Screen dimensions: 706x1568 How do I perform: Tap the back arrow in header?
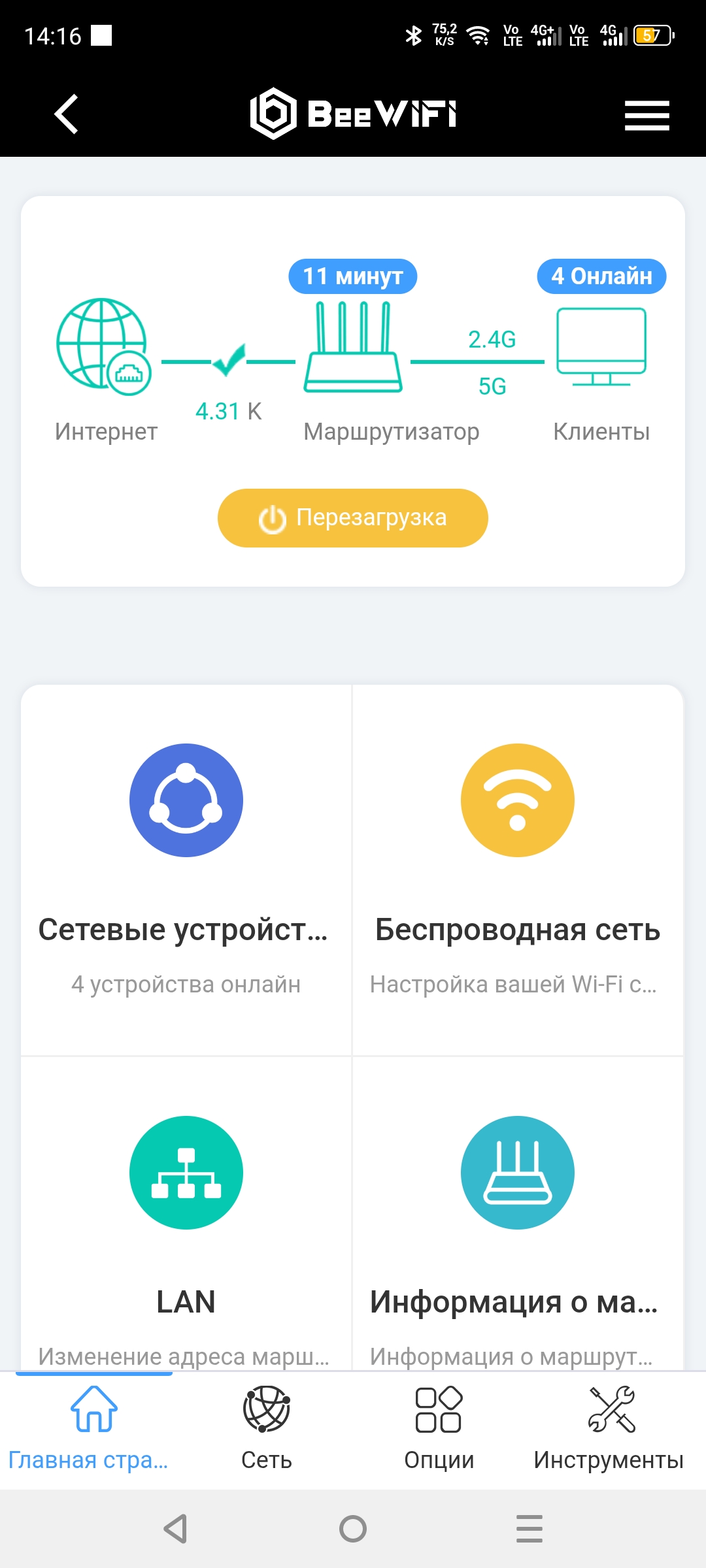pos(66,114)
